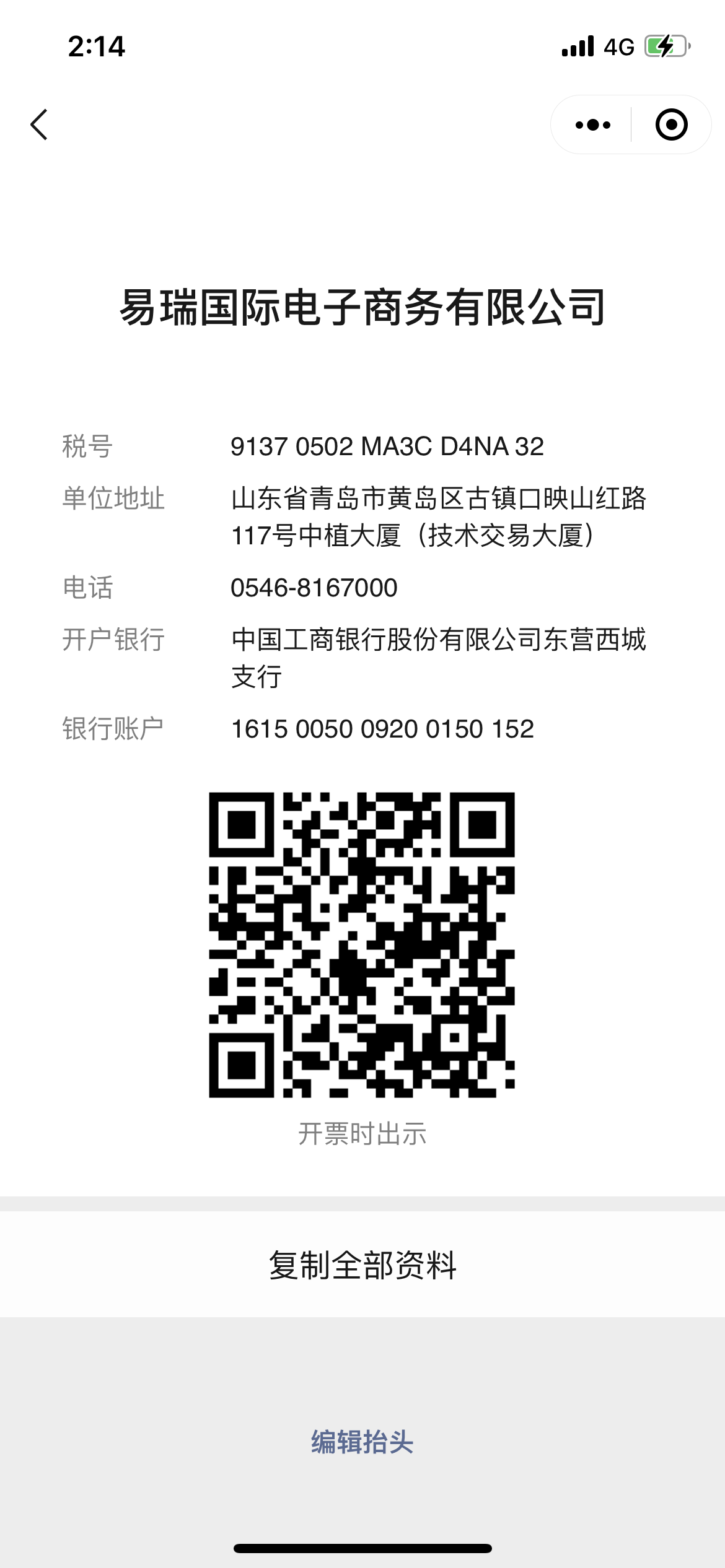Open the mini program more options menu
The height and width of the screenshot is (1568, 725).
point(592,125)
